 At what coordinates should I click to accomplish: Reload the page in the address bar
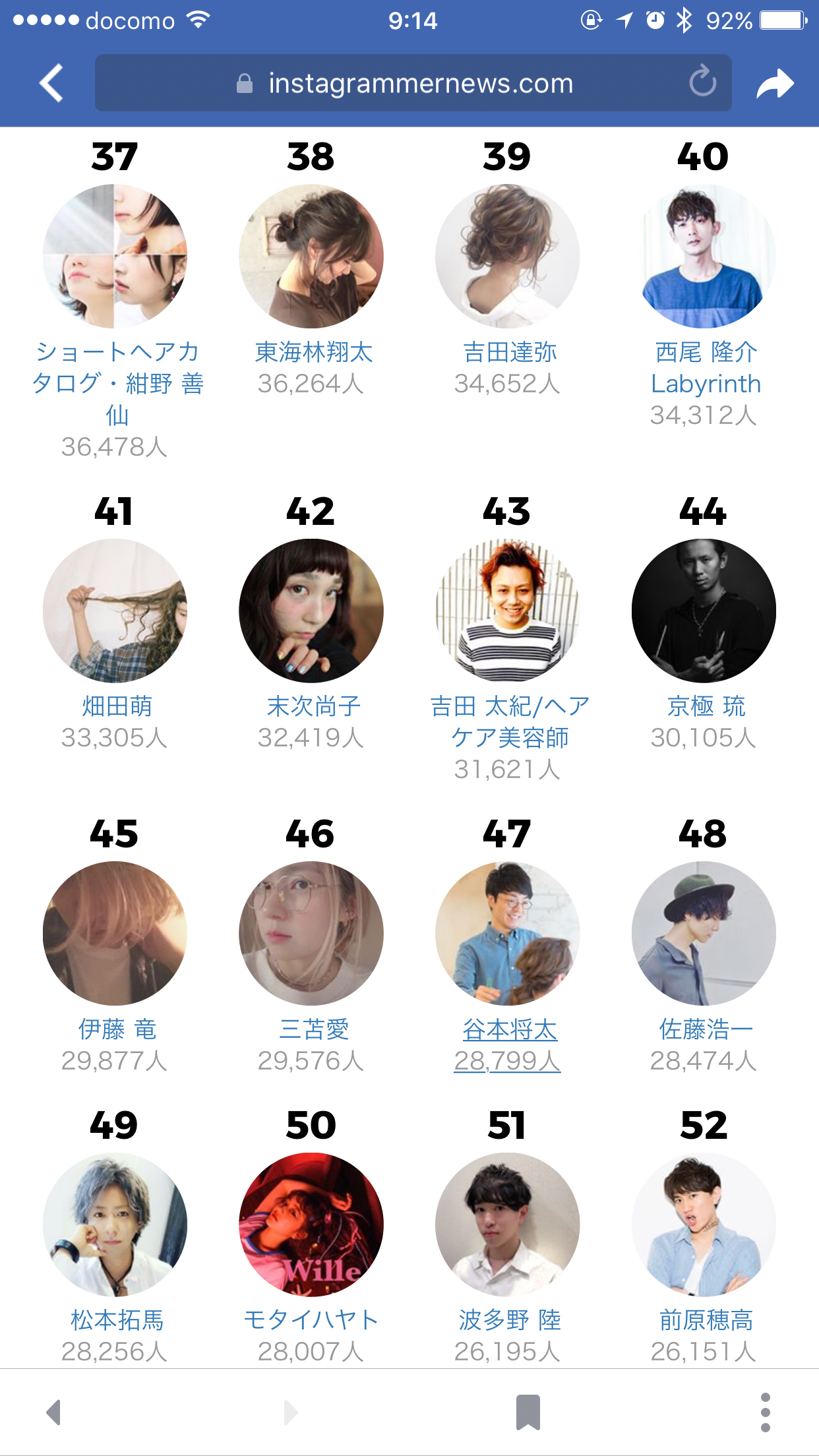[702, 82]
